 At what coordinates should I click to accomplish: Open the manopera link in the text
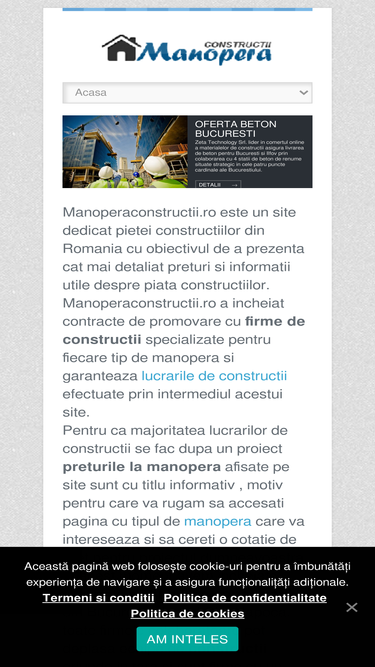tap(218, 522)
